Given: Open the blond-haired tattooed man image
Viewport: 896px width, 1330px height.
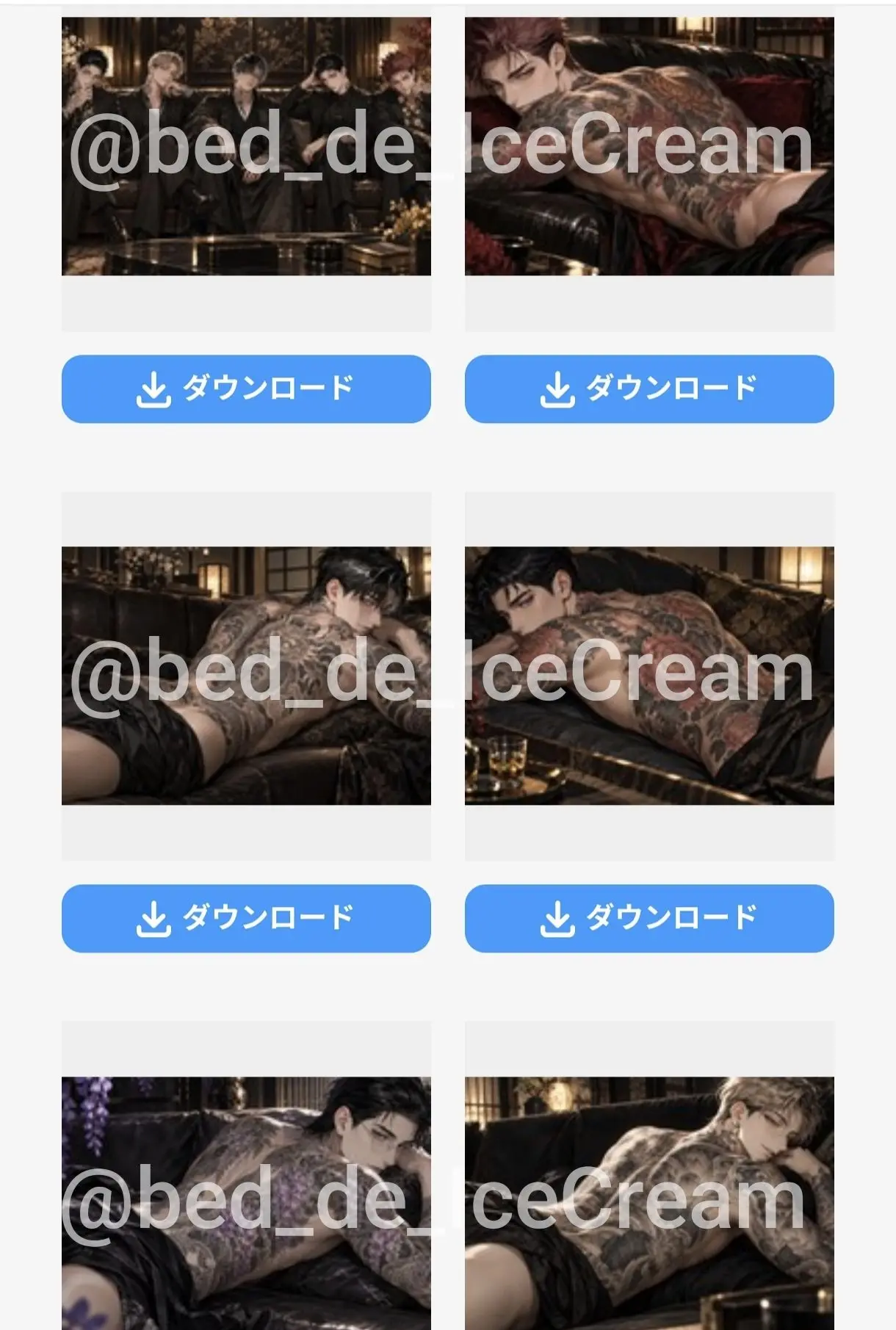Looking at the screenshot, I should (x=649, y=1203).
